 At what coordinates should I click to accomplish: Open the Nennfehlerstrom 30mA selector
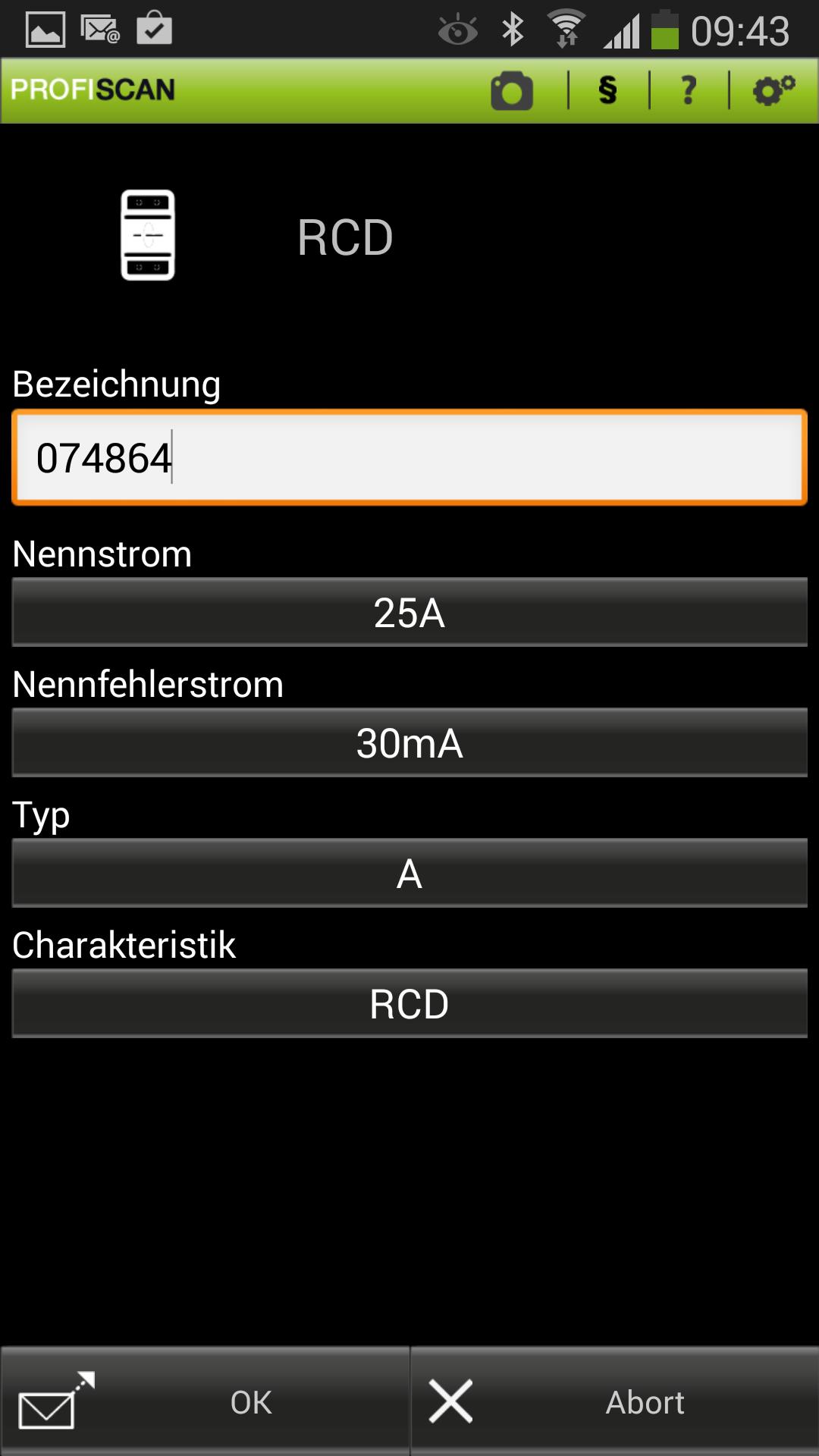coord(409,743)
